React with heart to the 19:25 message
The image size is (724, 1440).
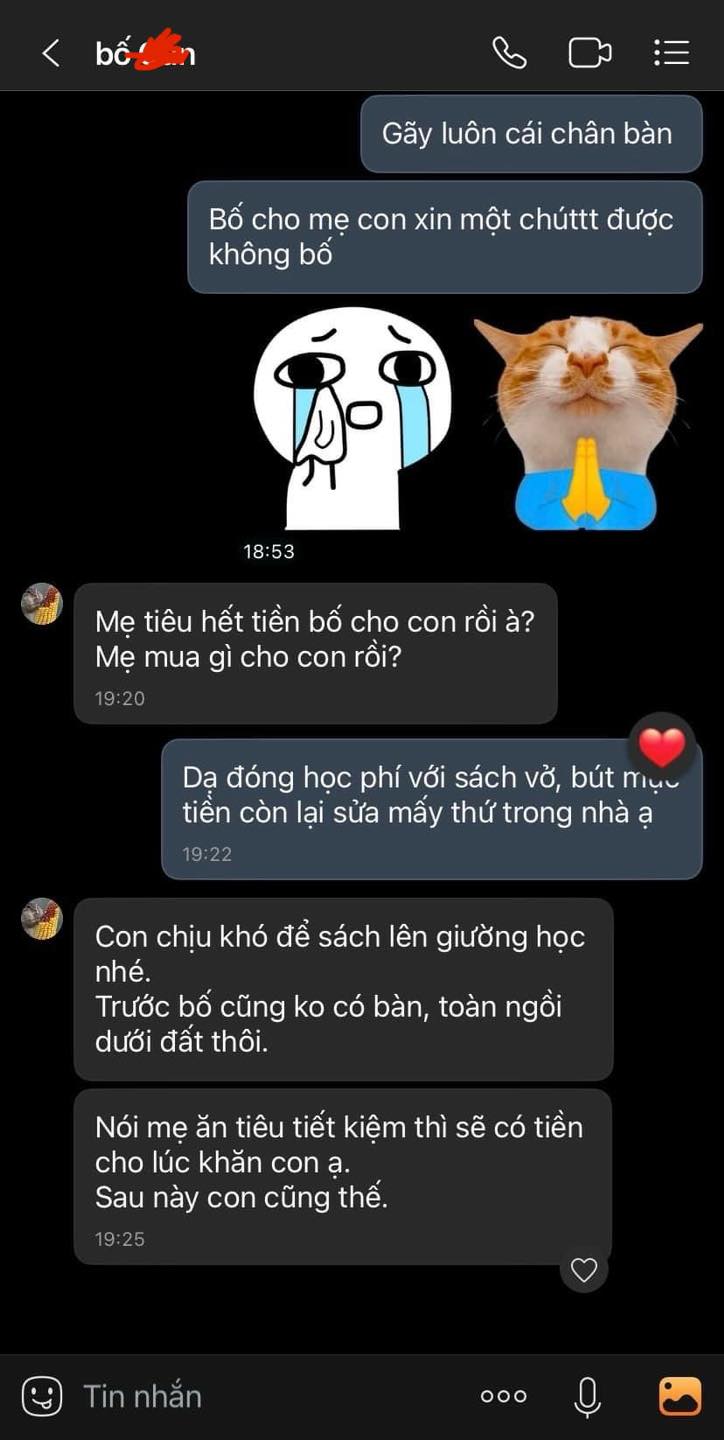584,1270
